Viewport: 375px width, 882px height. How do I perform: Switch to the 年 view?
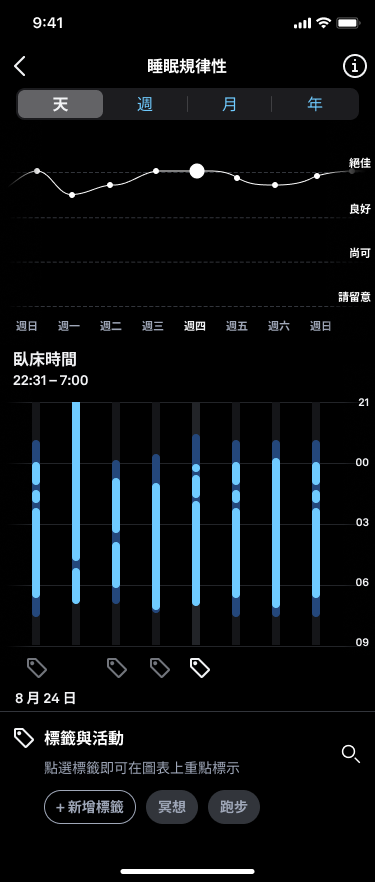click(315, 104)
